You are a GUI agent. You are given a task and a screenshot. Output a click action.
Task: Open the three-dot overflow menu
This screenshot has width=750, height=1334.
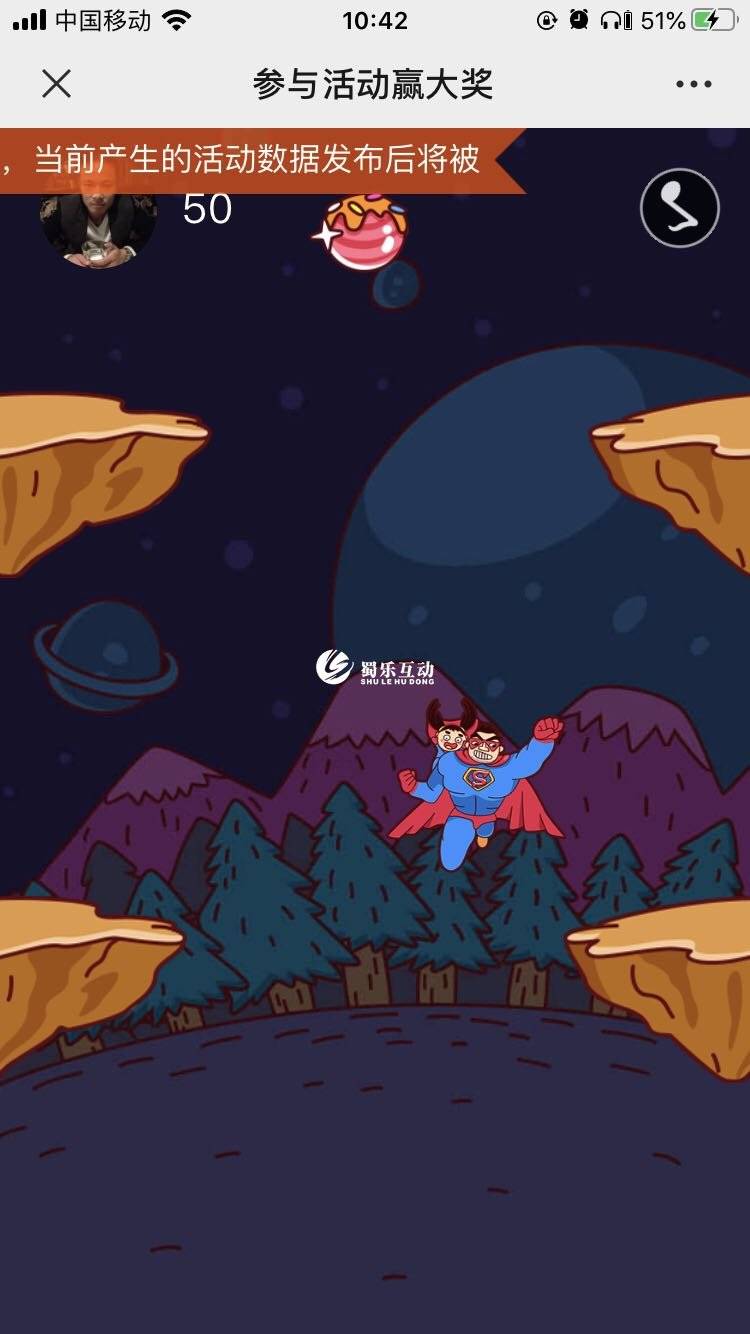(x=693, y=84)
